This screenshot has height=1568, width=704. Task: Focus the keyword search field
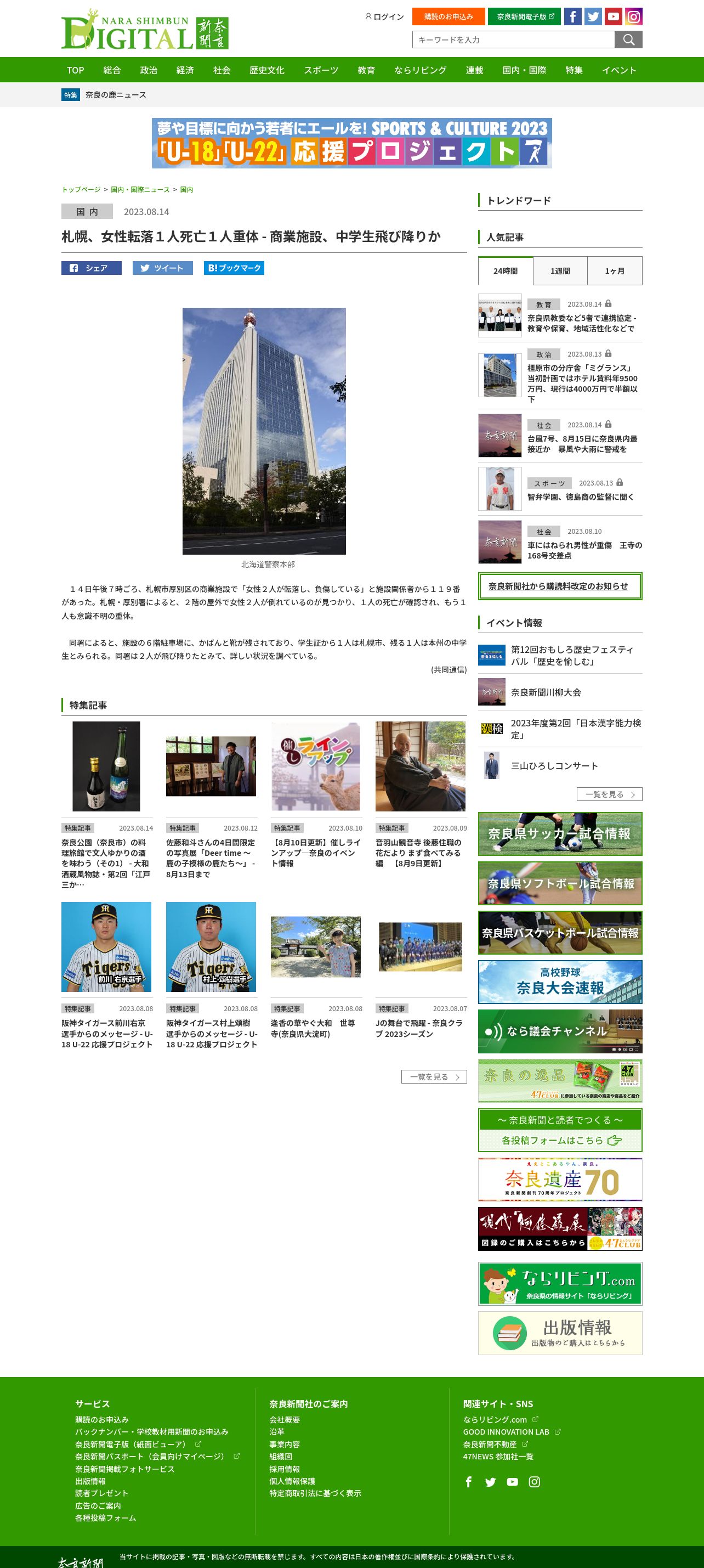[514, 40]
